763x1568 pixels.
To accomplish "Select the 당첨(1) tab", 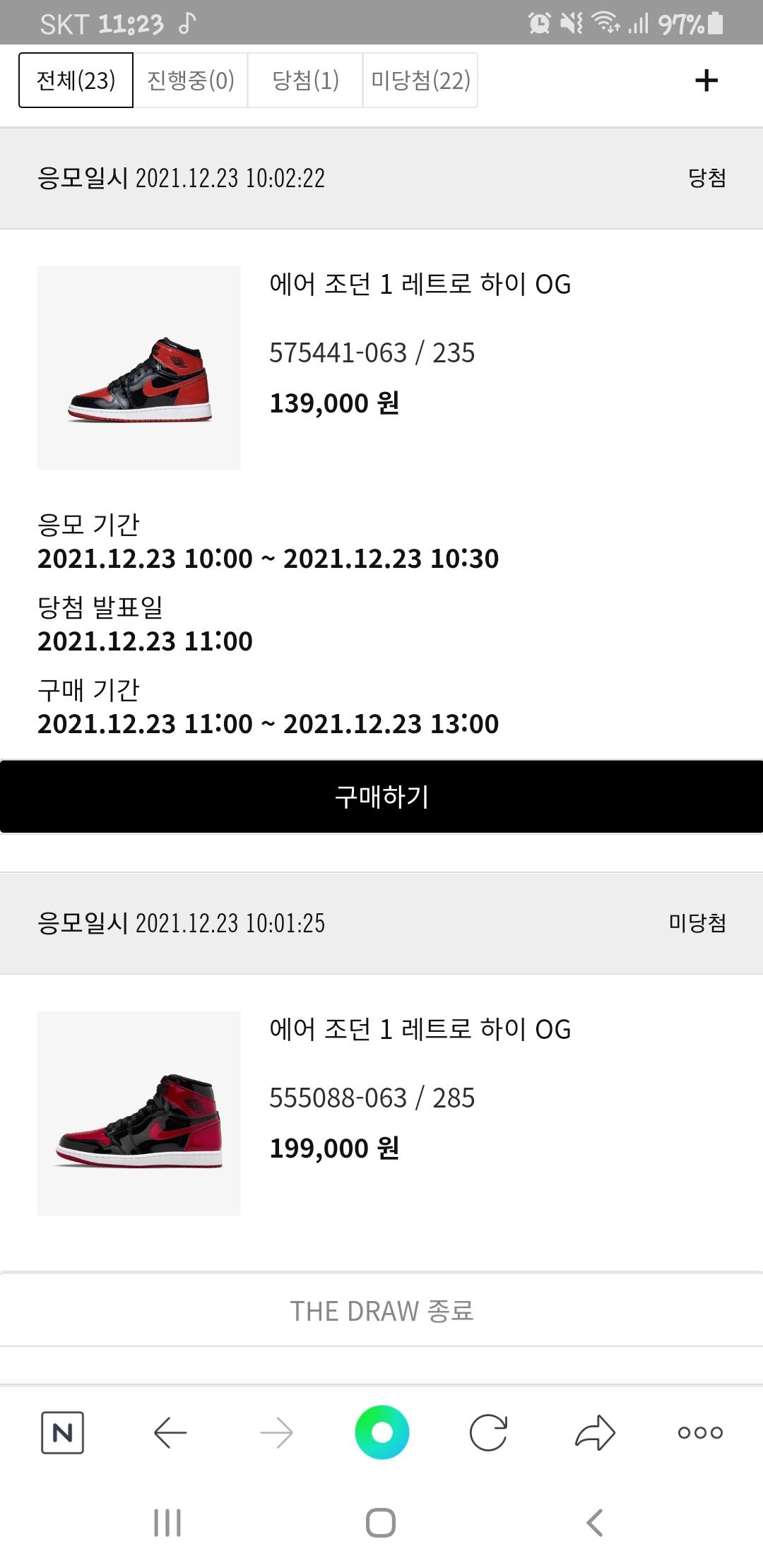I will click(305, 81).
